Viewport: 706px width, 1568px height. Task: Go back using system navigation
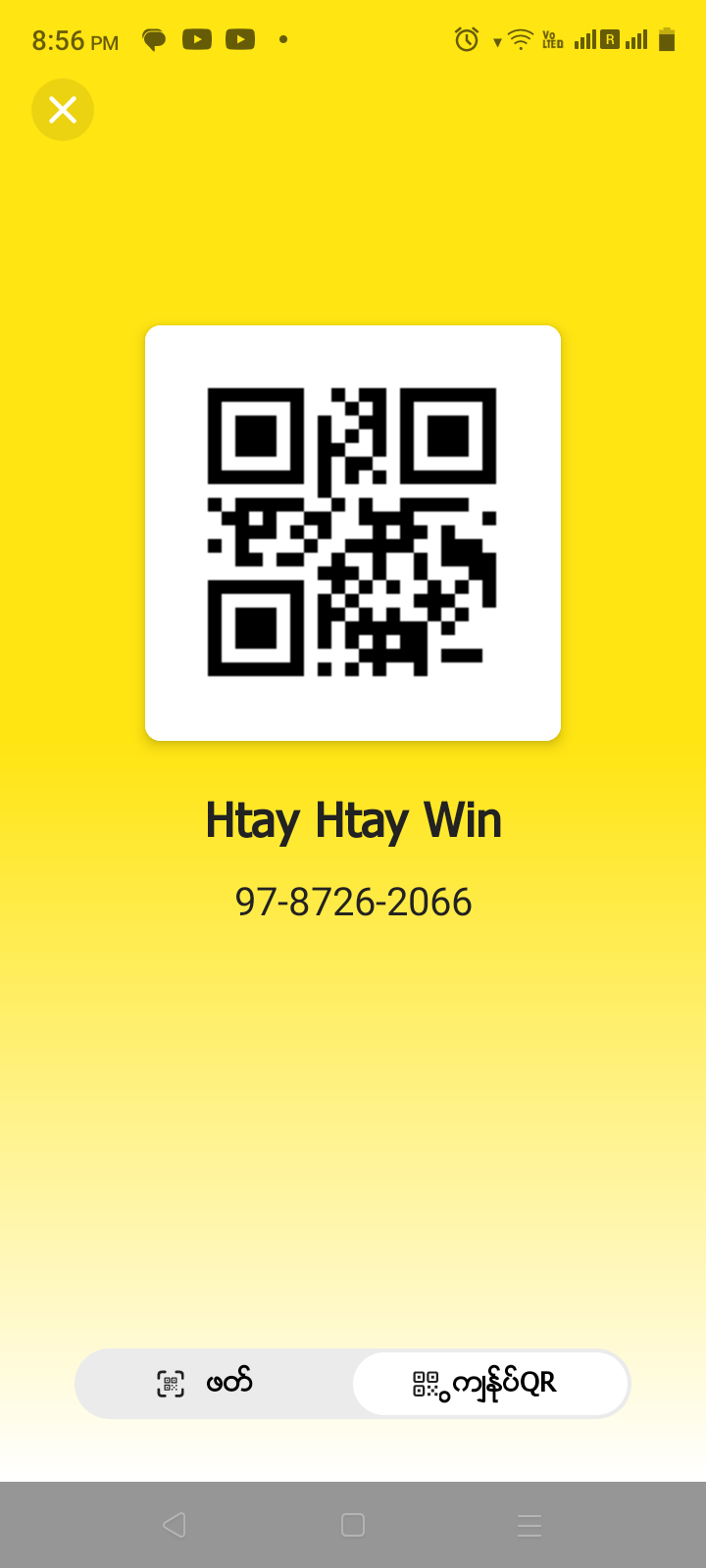(x=175, y=1525)
